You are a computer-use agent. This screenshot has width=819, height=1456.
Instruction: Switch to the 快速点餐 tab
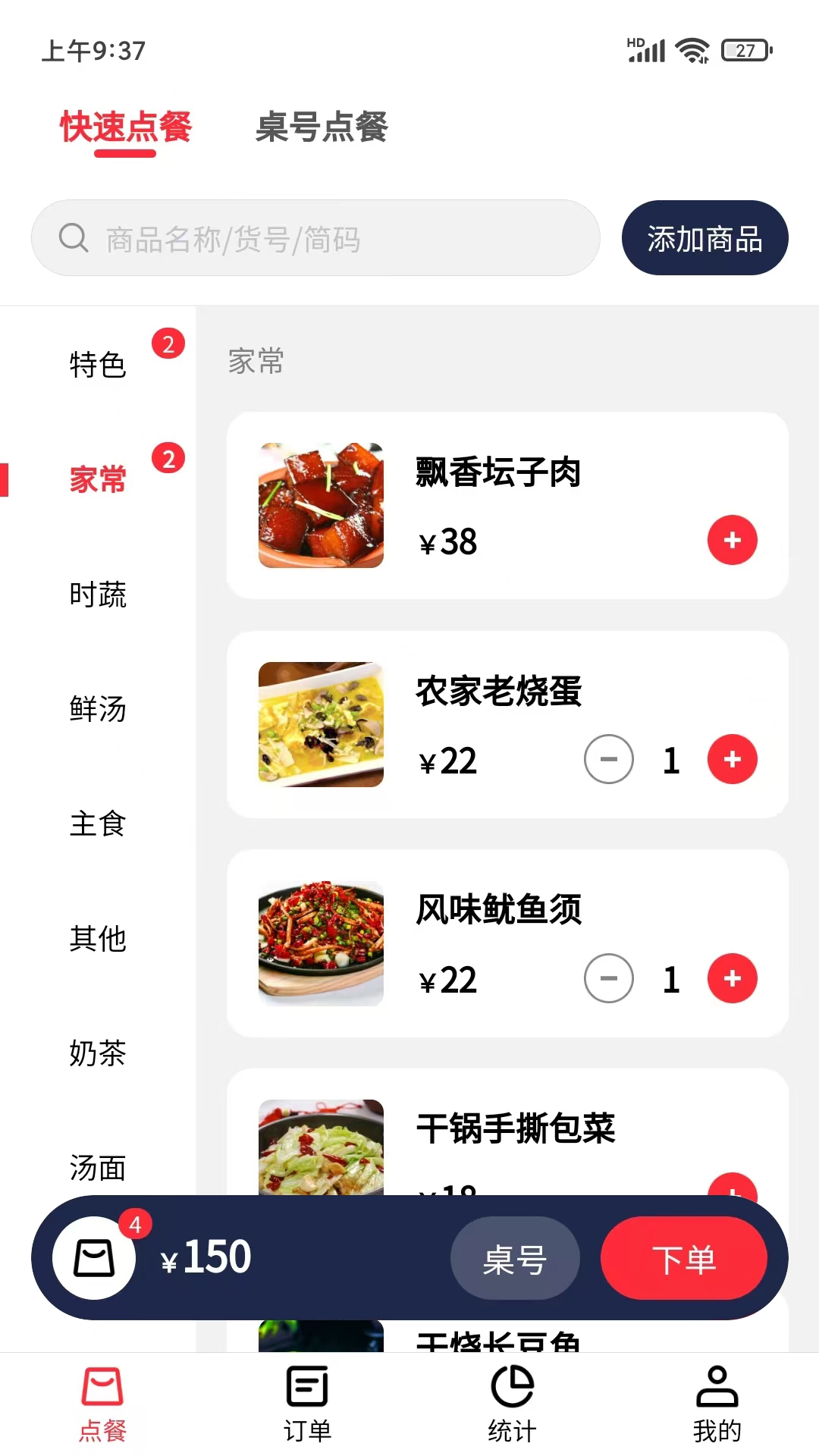pyautogui.click(x=126, y=129)
